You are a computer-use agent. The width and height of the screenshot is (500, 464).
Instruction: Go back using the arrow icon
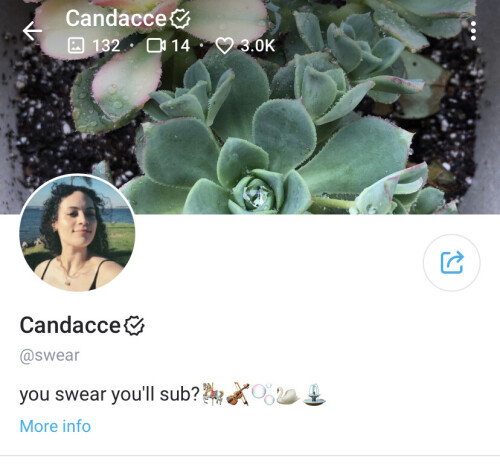coord(32,31)
